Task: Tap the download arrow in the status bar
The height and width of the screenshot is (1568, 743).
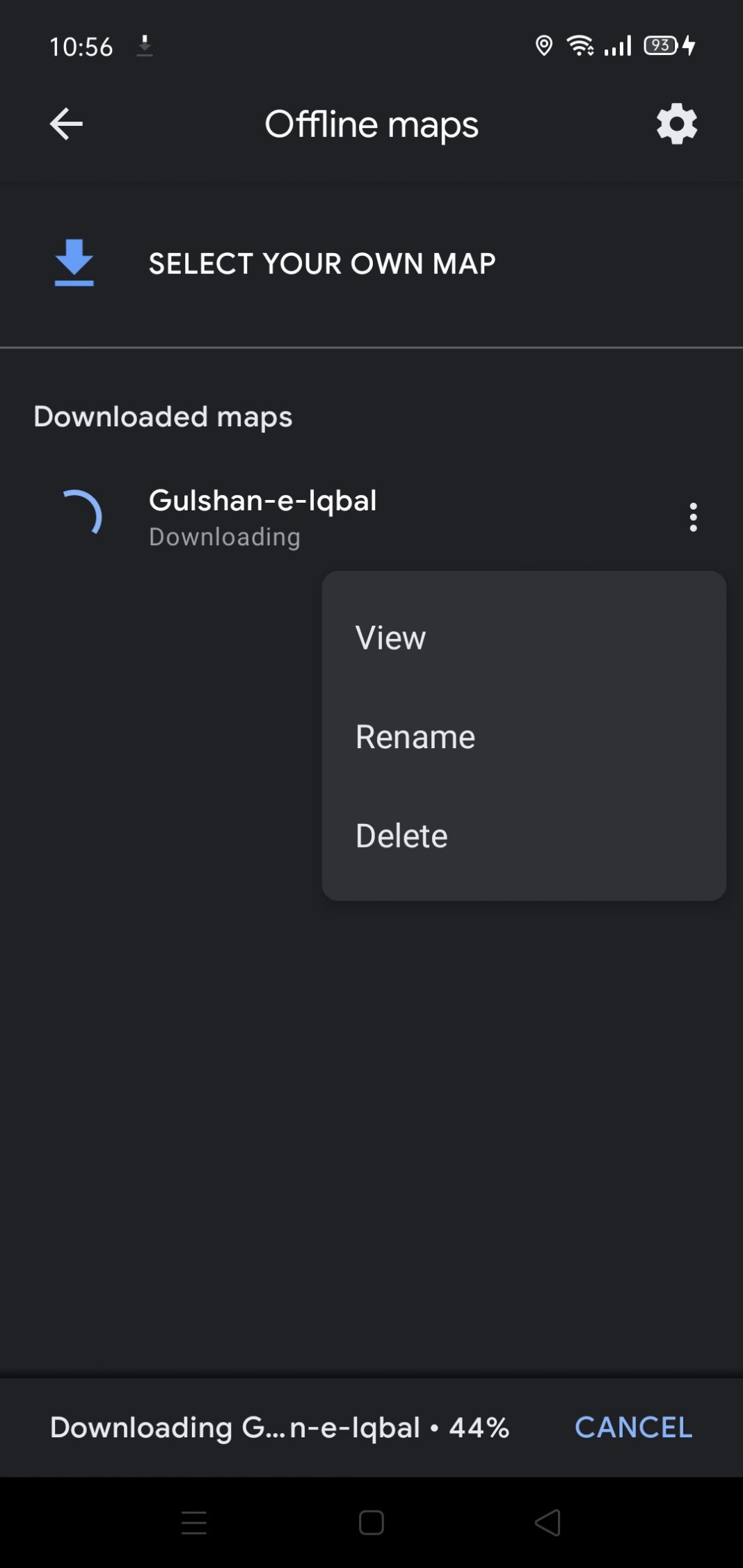Action: tap(145, 45)
